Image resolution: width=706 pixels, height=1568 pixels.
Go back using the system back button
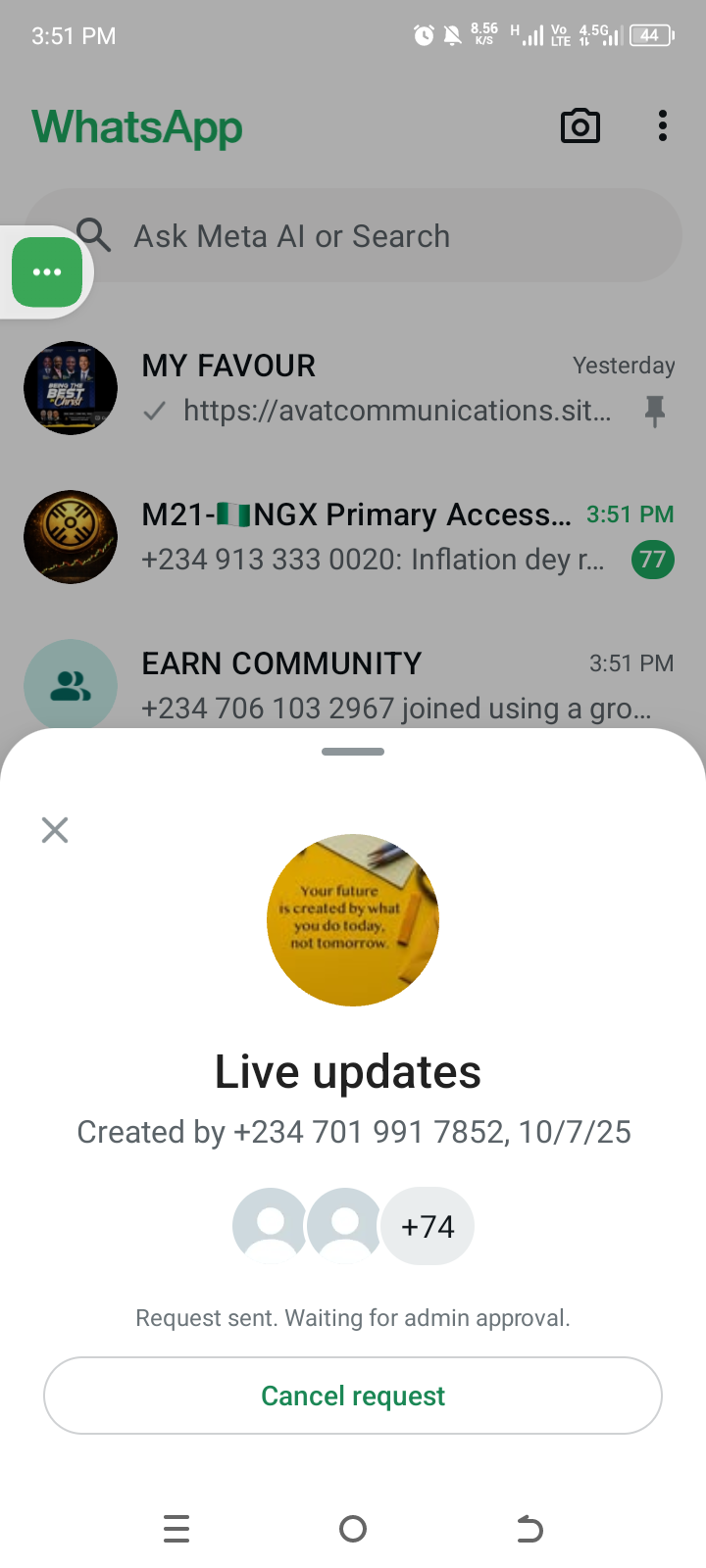tap(529, 1529)
